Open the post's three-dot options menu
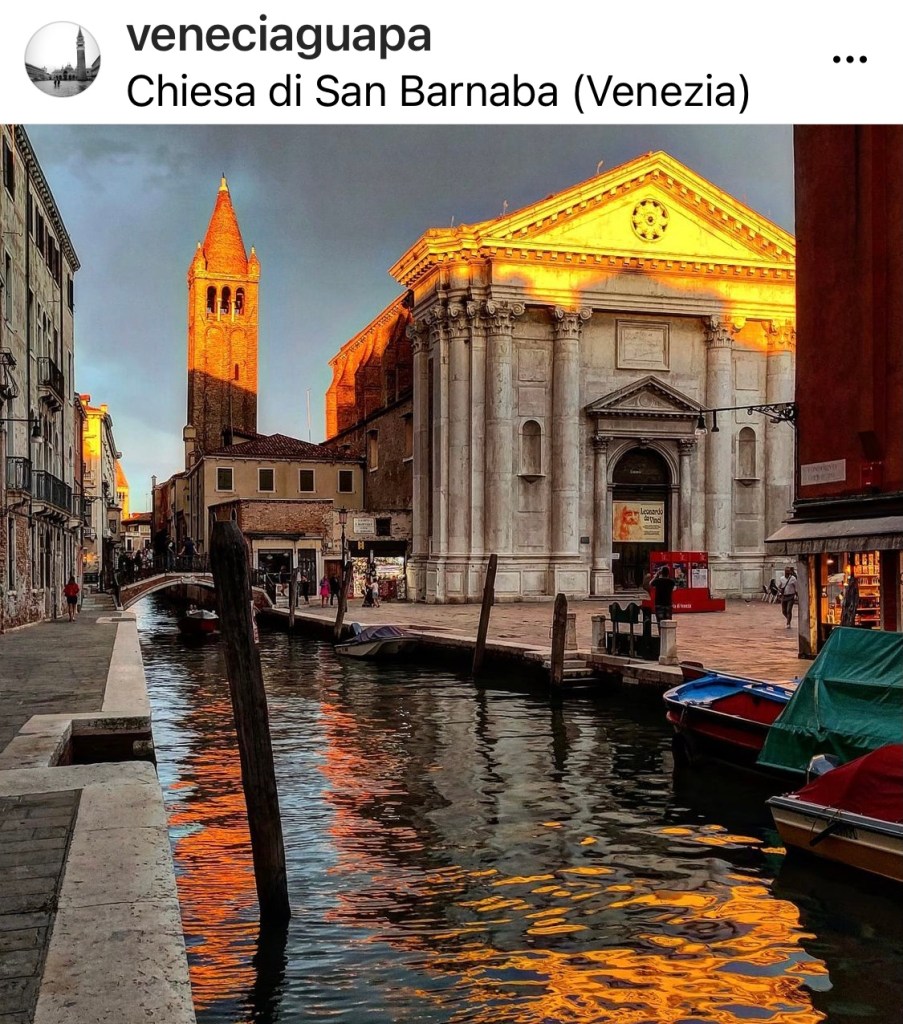 pyautogui.click(x=849, y=60)
